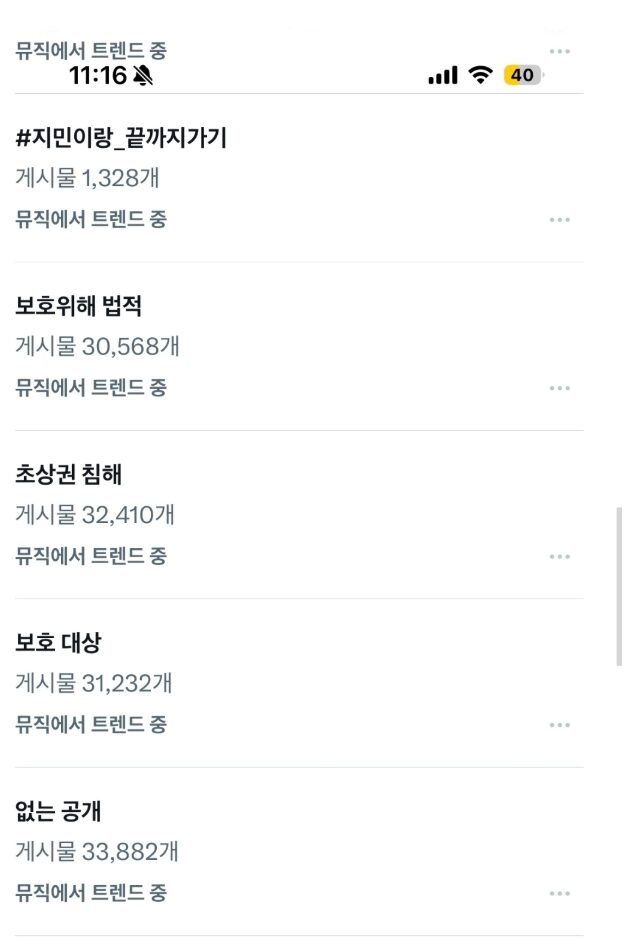
Task: Open the 보호 대상 trend
Action: 58,643
